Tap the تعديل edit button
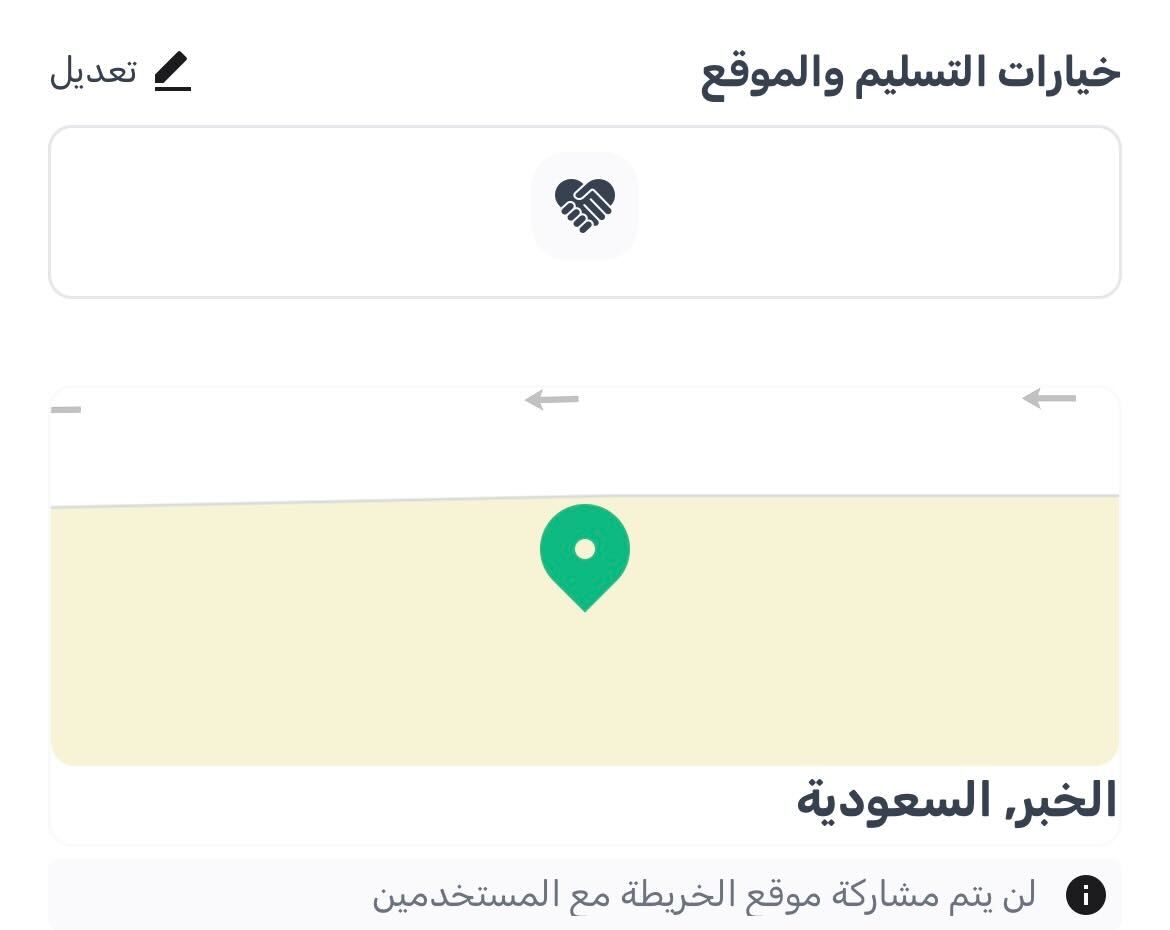Screen dimensions: 1170x930 [120, 73]
